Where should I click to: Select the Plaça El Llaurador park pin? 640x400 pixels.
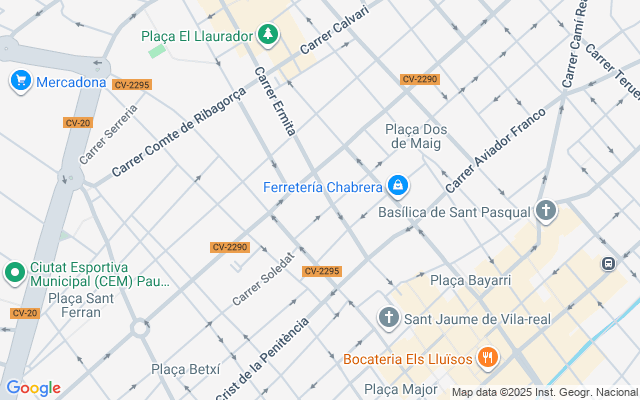coord(267,37)
